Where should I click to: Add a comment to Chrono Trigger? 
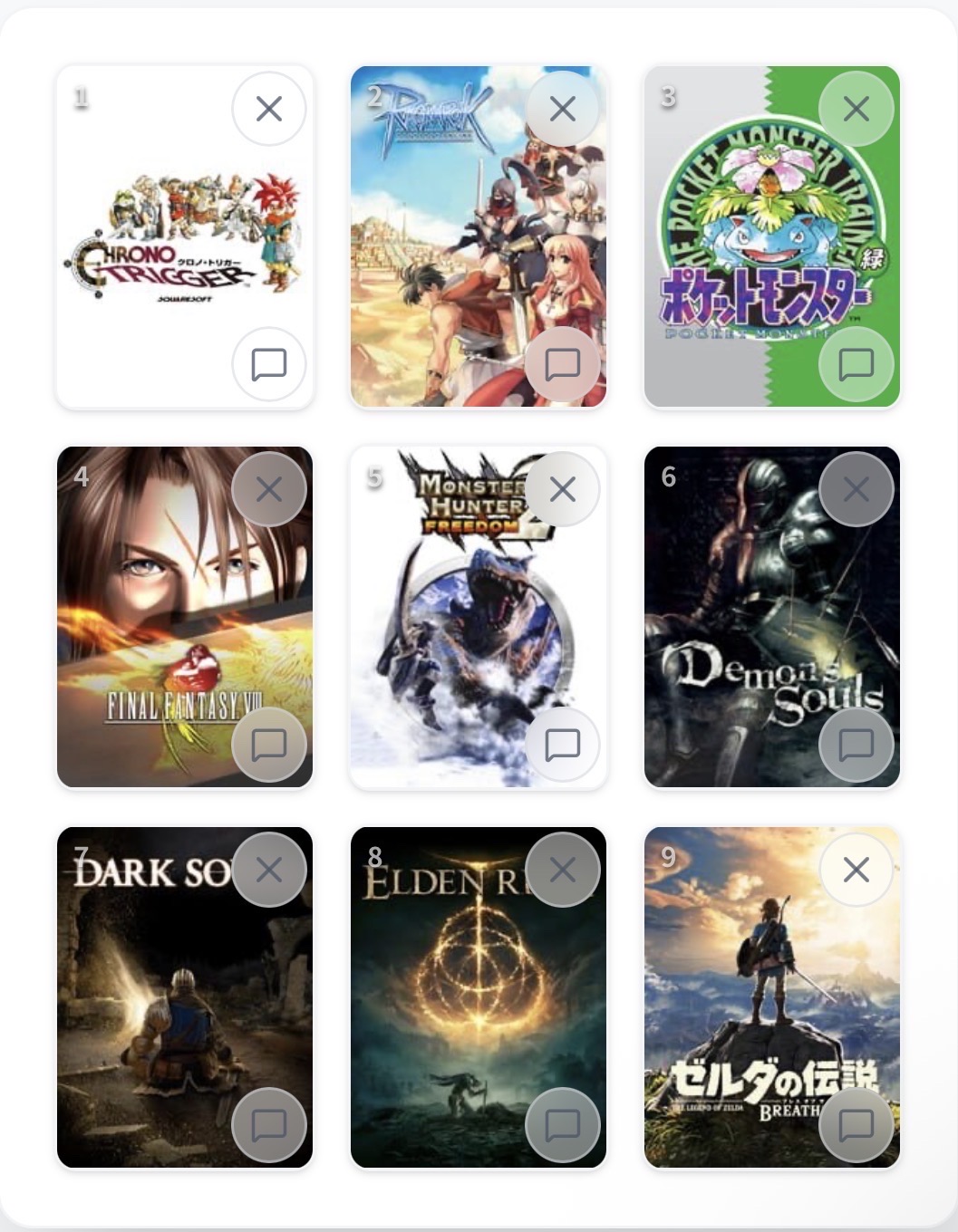268,364
